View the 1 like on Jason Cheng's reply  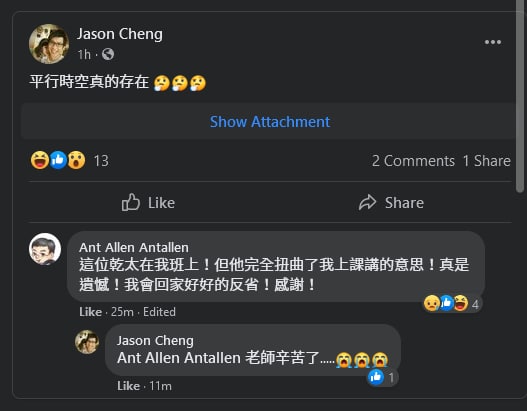pyautogui.click(x=382, y=377)
